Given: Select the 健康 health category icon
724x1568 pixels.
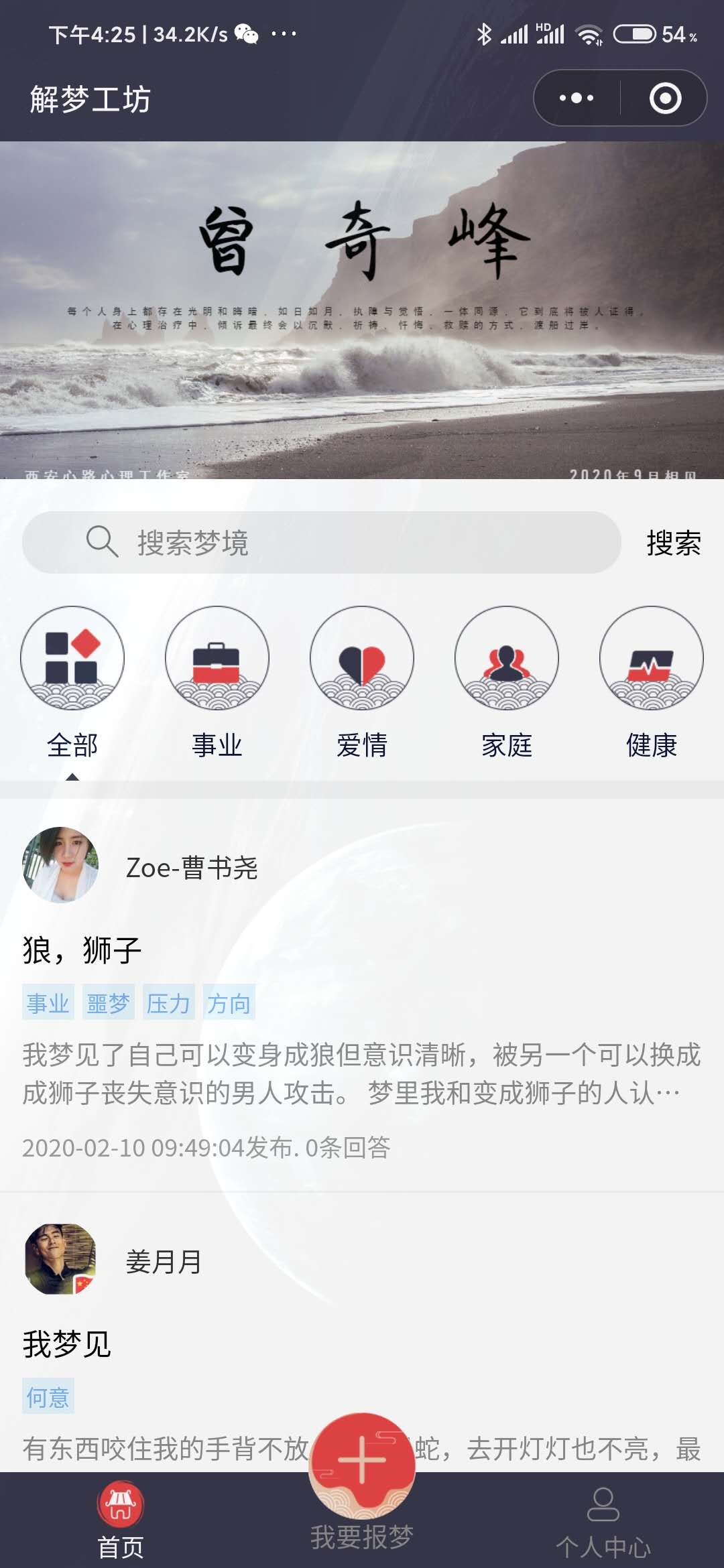Looking at the screenshot, I should coord(650,659).
